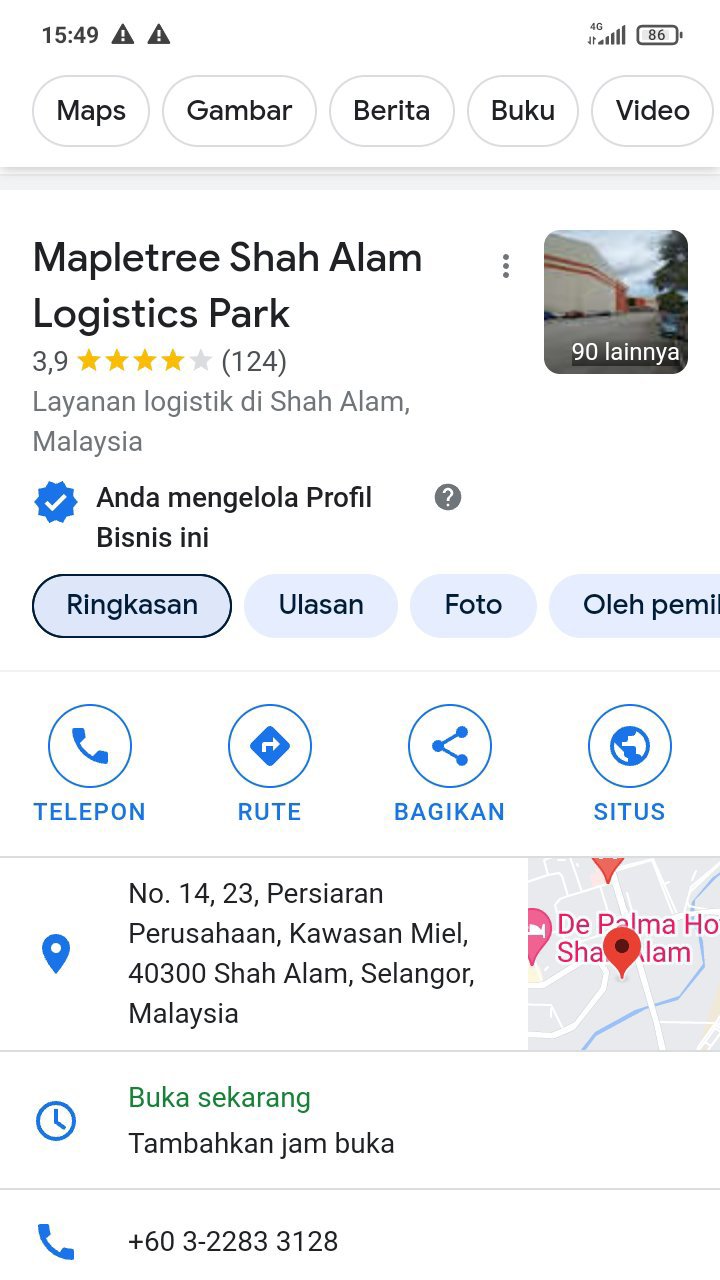The height and width of the screenshot is (1280, 720).
Task: Open the Berita results tab
Action: (x=391, y=111)
